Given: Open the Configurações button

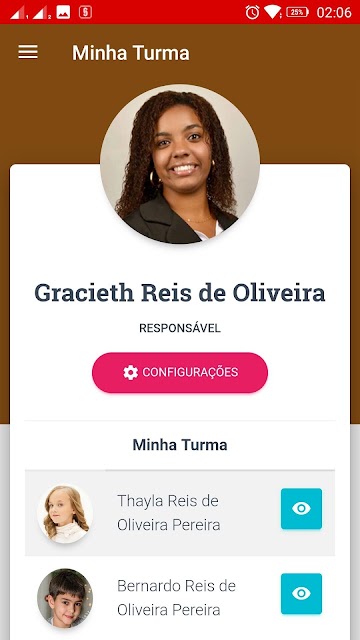Looking at the screenshot, I should (x=180, y=373).
